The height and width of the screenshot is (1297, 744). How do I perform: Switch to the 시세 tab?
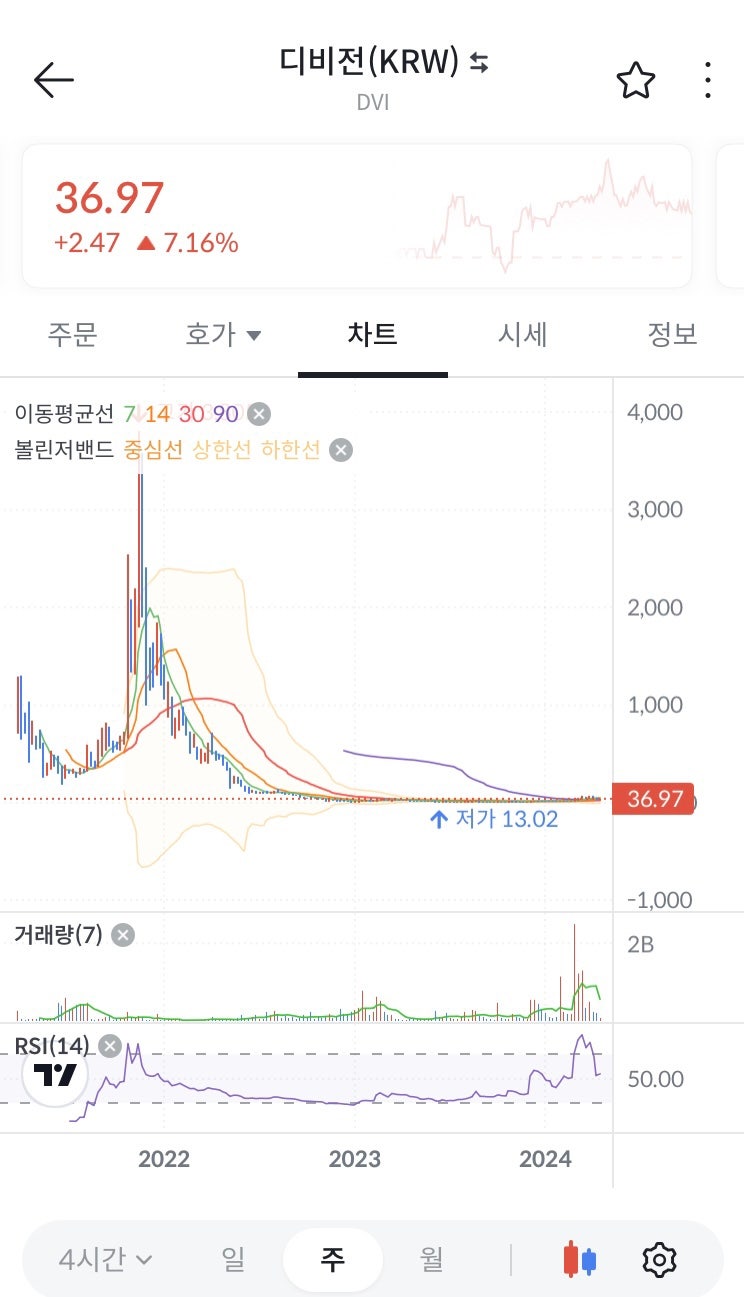[x=520, y=335]
